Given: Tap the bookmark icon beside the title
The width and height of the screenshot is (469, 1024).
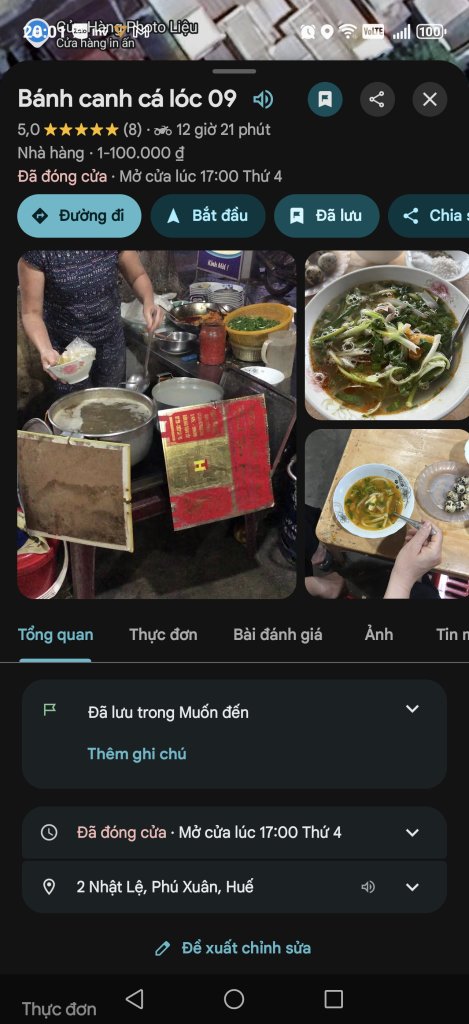Looking at the screenshot, I should pyautogui.click(x=325, y=99).
